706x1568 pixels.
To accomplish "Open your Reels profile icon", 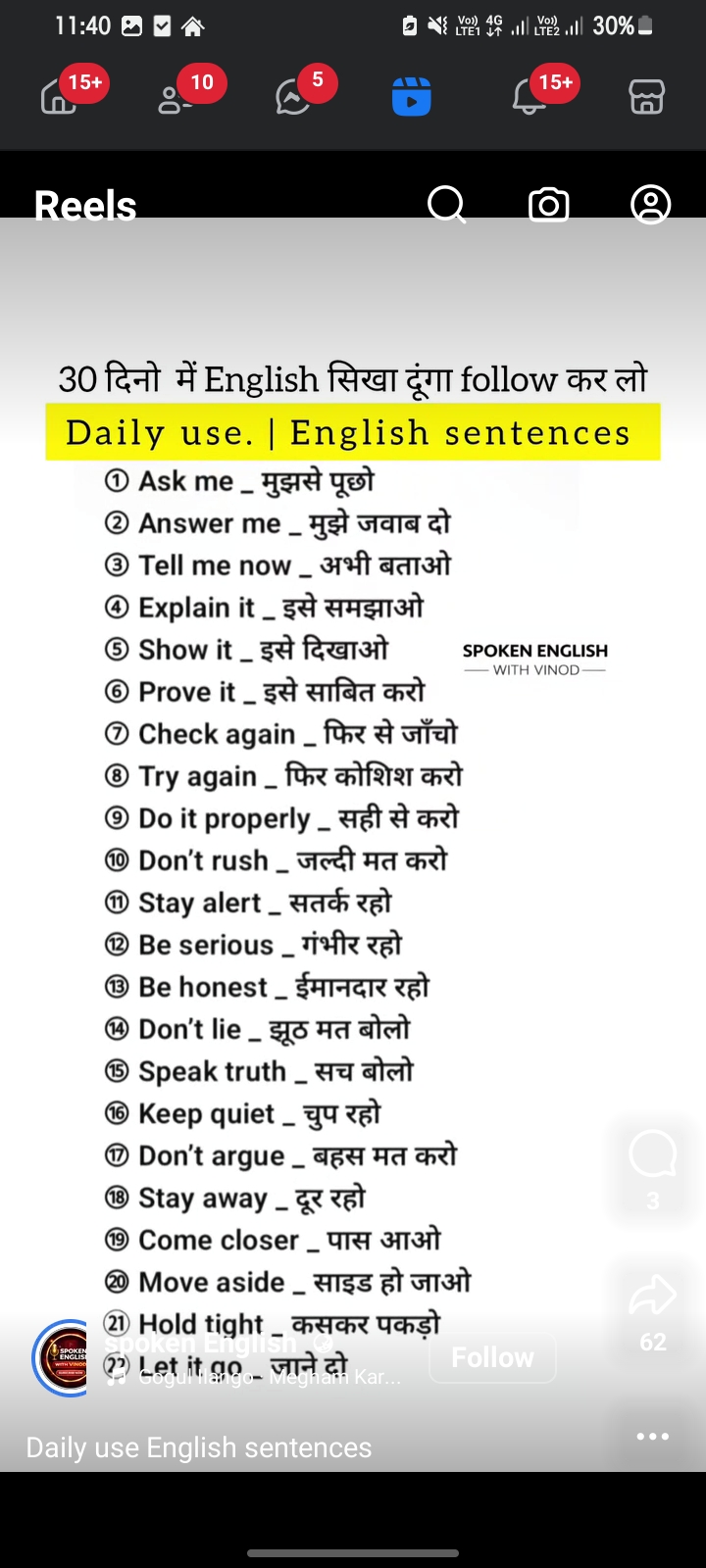I will (x=650, y=205).
